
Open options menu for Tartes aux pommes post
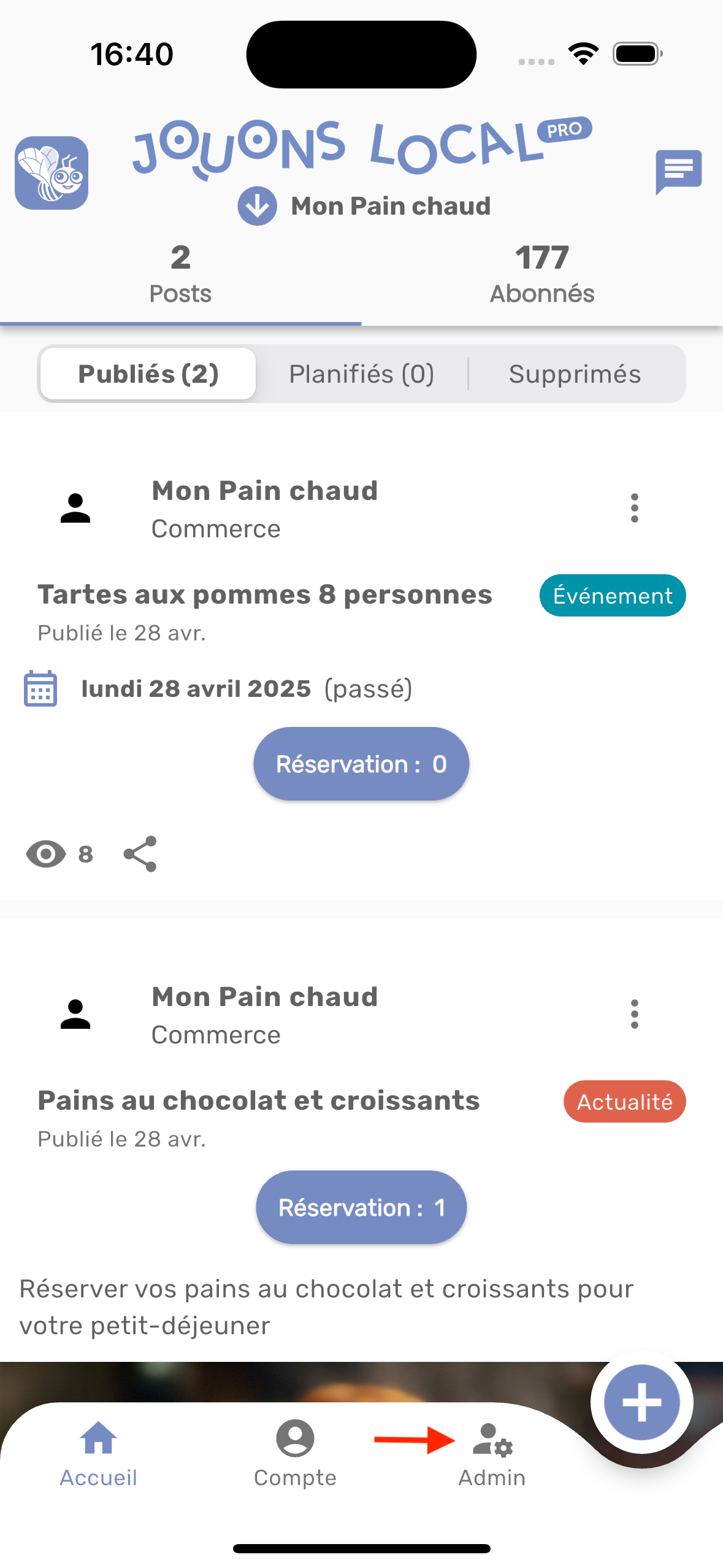[634, 508]
